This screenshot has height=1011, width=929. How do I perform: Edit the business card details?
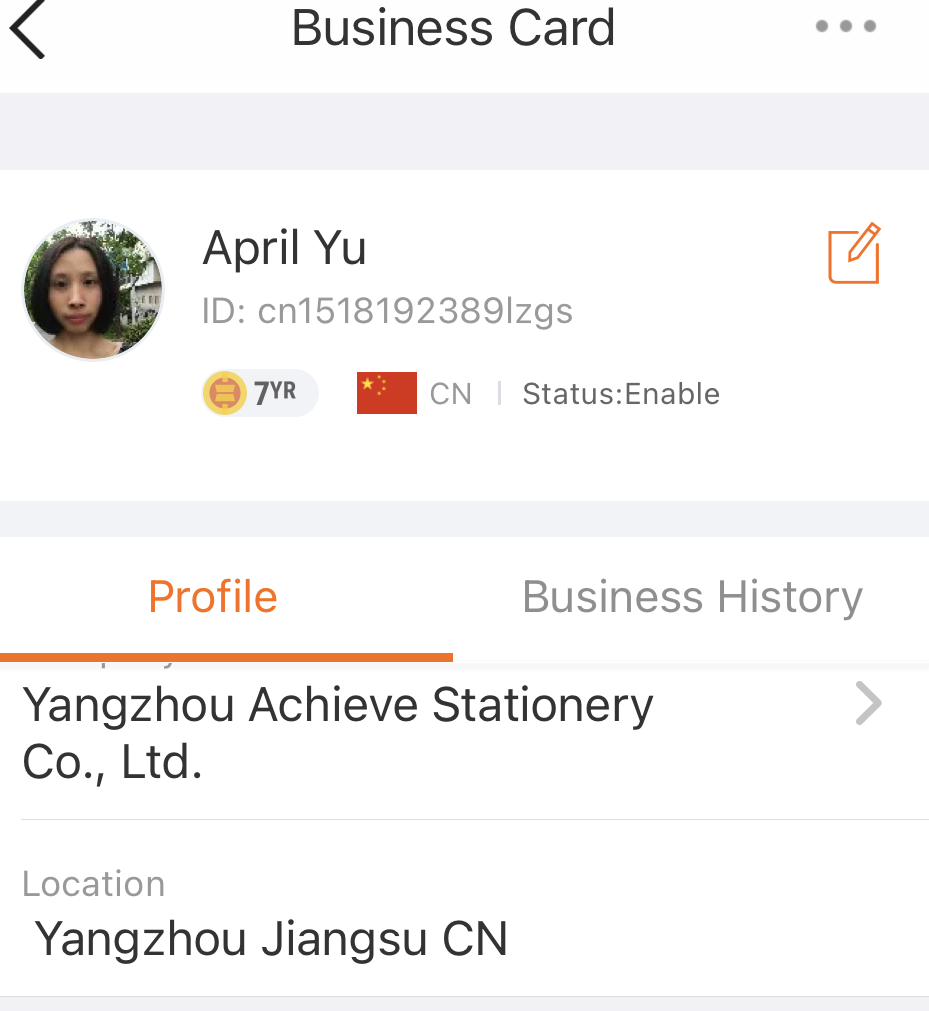click(x=854, y=254)
